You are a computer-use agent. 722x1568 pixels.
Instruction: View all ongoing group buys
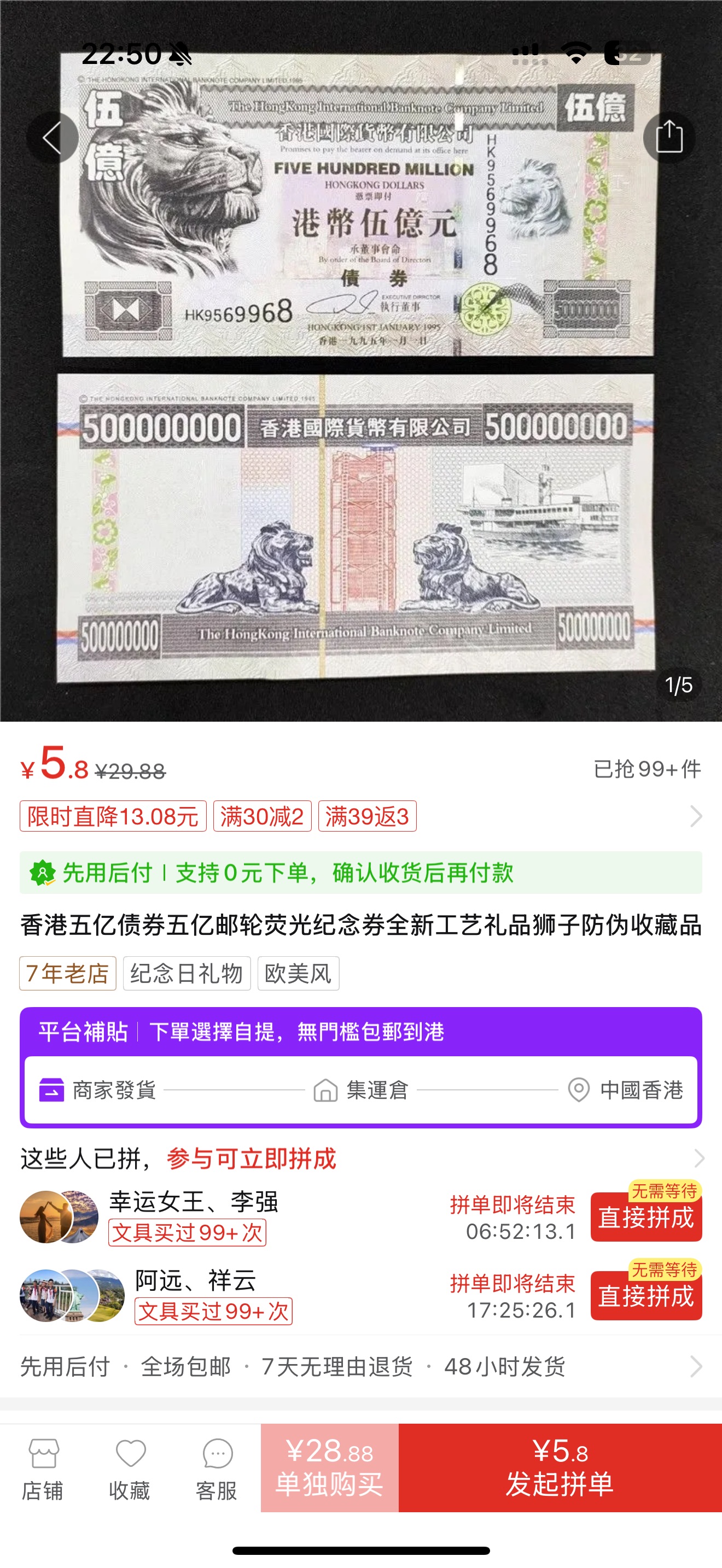click(360, 1158)
